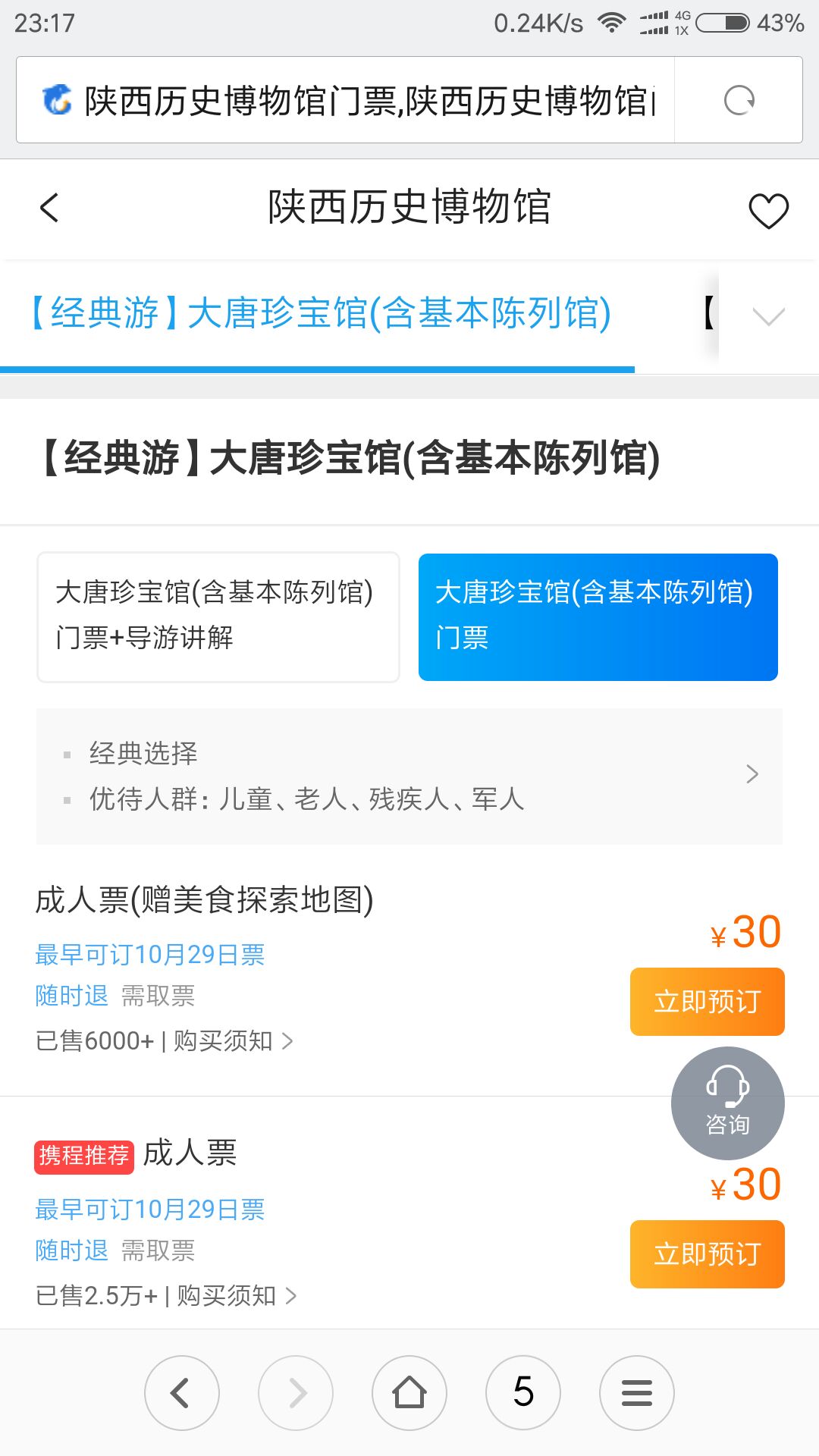
Task: Go to the browser home page
Action: point(409,1392)
